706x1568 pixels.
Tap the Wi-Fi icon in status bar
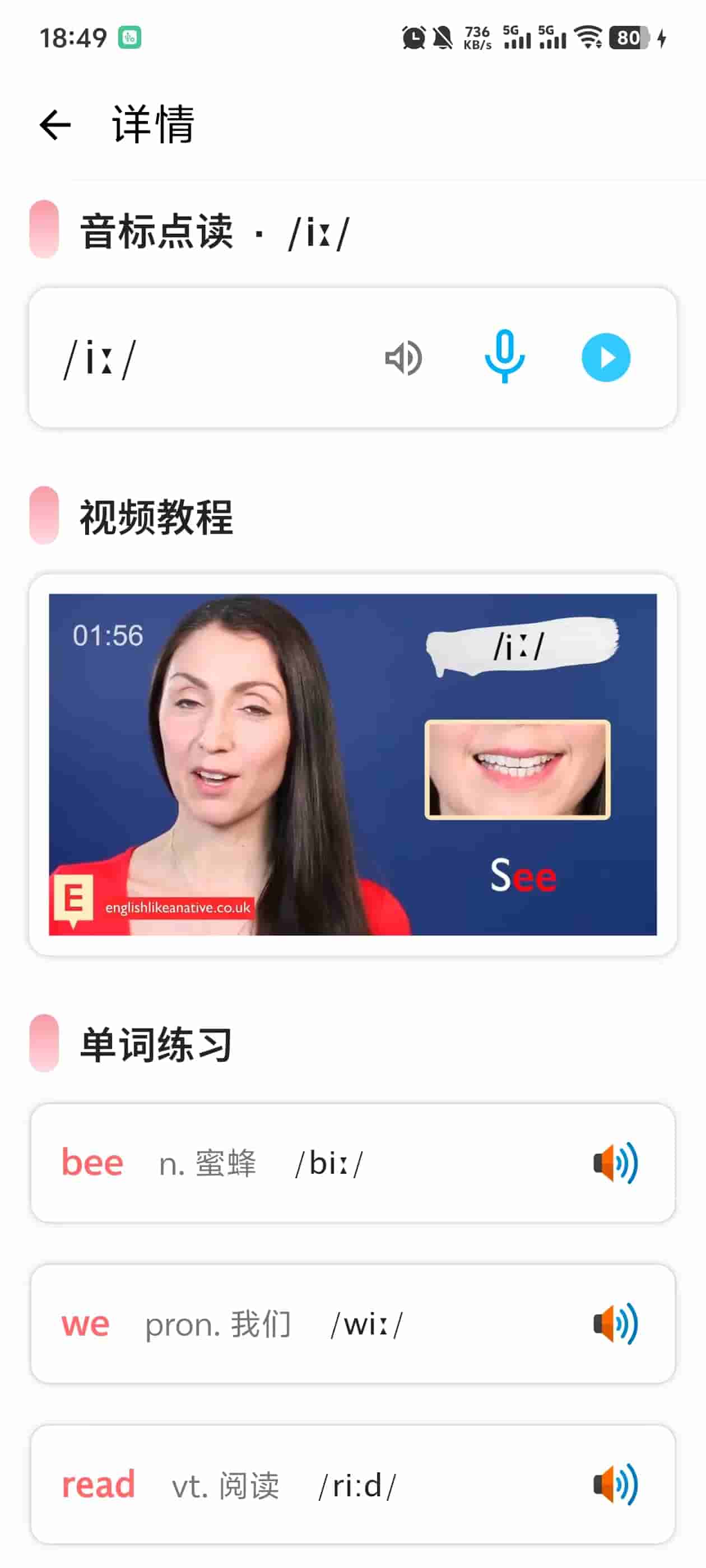click(x=587, y=38)
